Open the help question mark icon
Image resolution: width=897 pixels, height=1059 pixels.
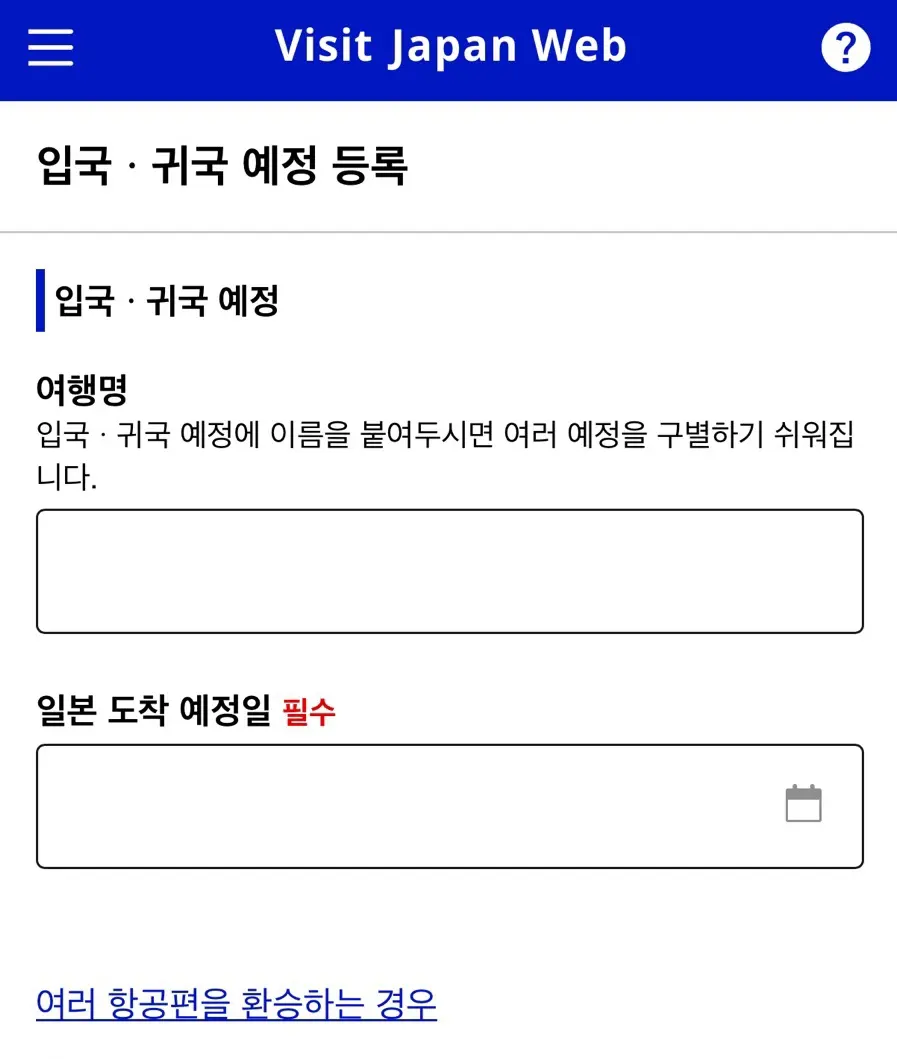(x=846, y=47)
